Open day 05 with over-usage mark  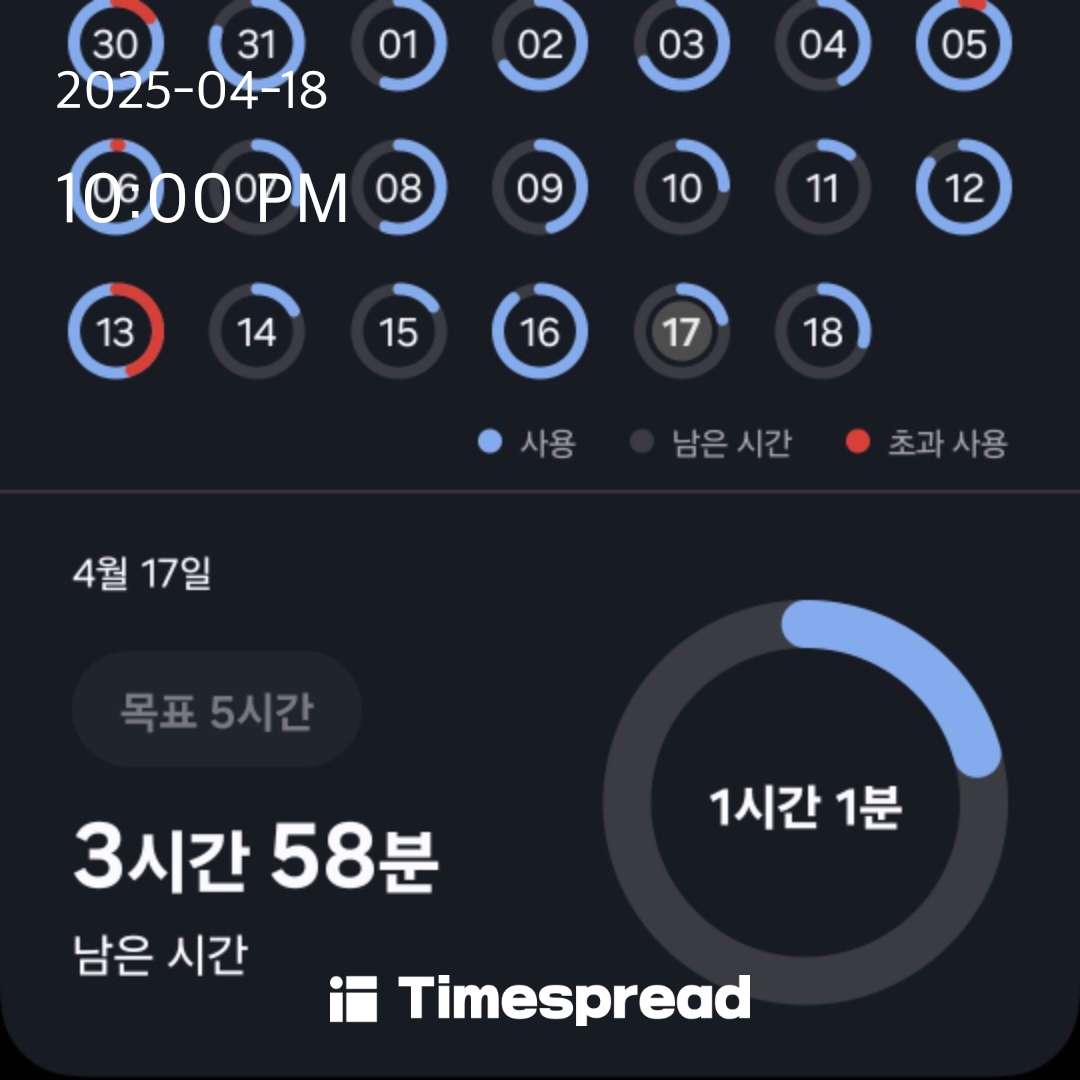964,44
